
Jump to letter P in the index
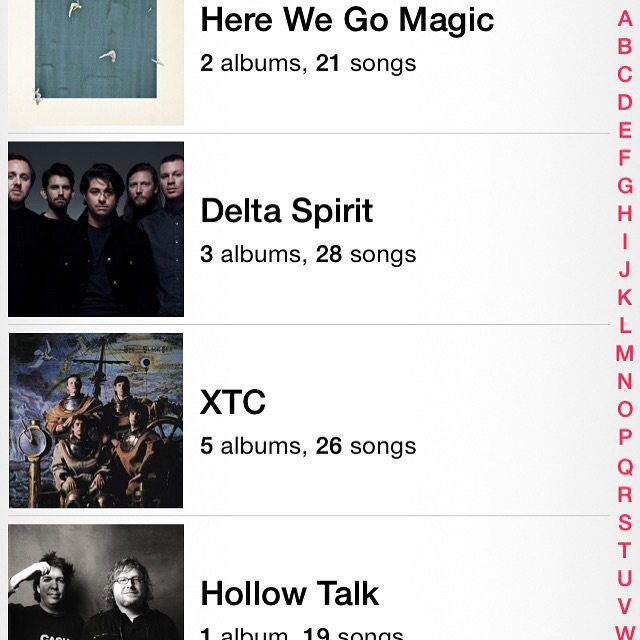pos(625,437)
